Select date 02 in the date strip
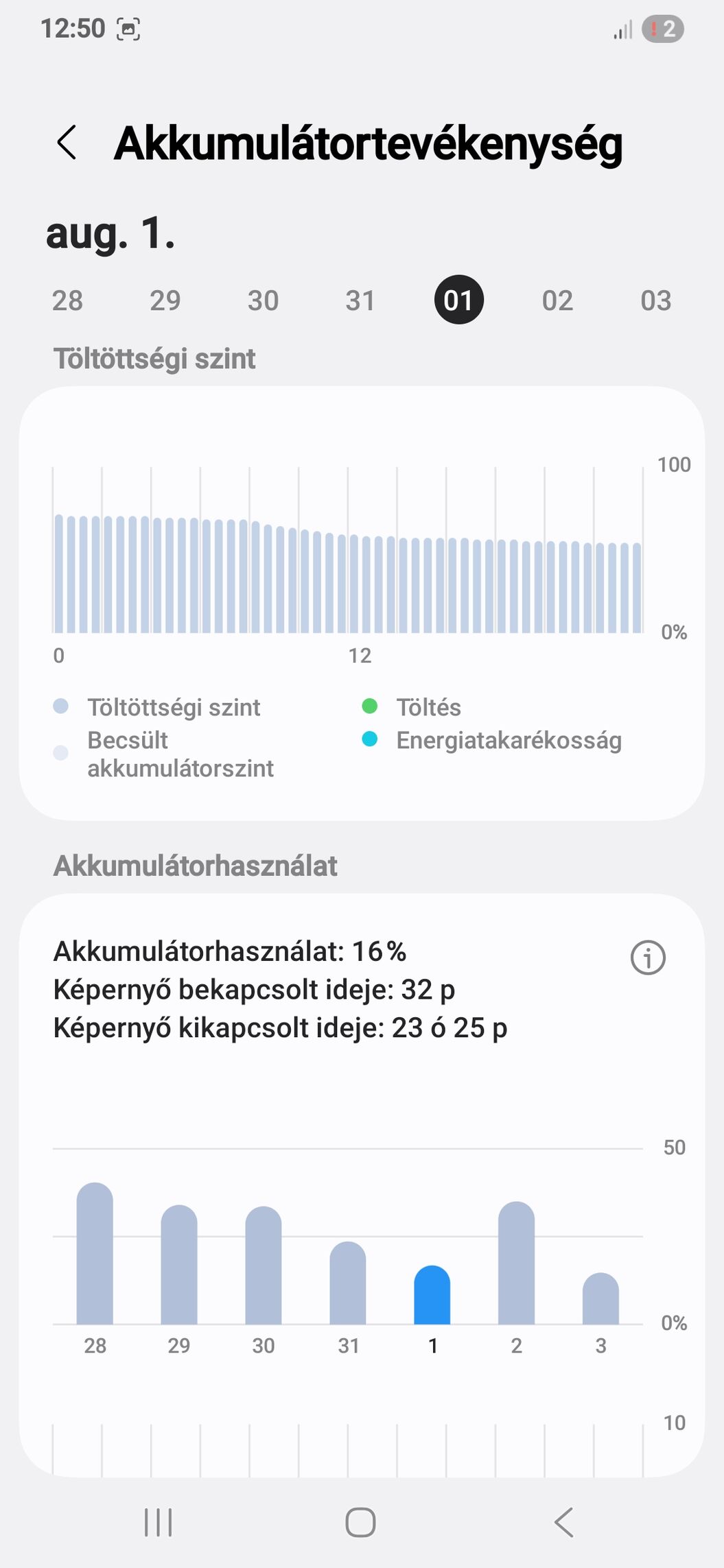724x1568 pixels. pos(557,300)
